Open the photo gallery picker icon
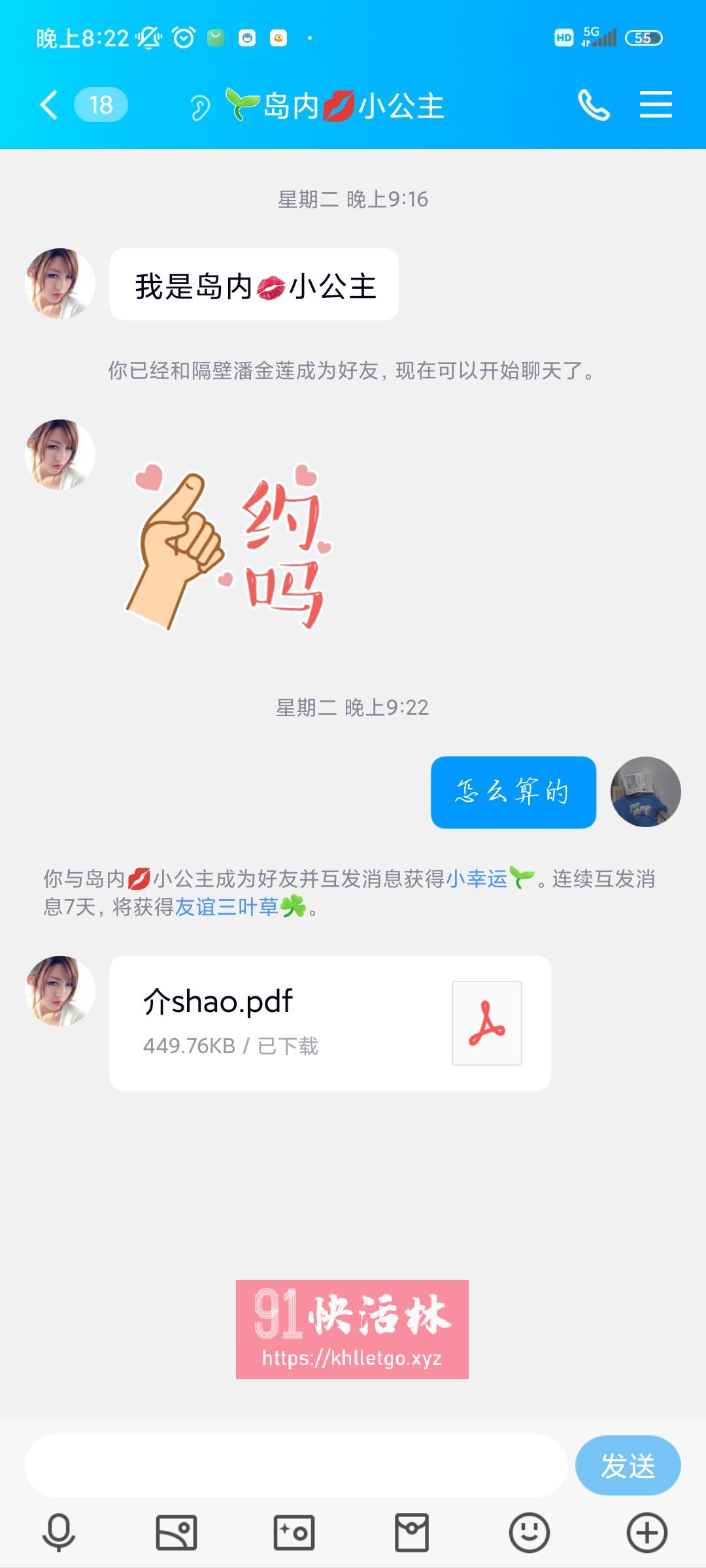Image resolution: width=706 pixels, height=1568 pixels. [175, 1533]
